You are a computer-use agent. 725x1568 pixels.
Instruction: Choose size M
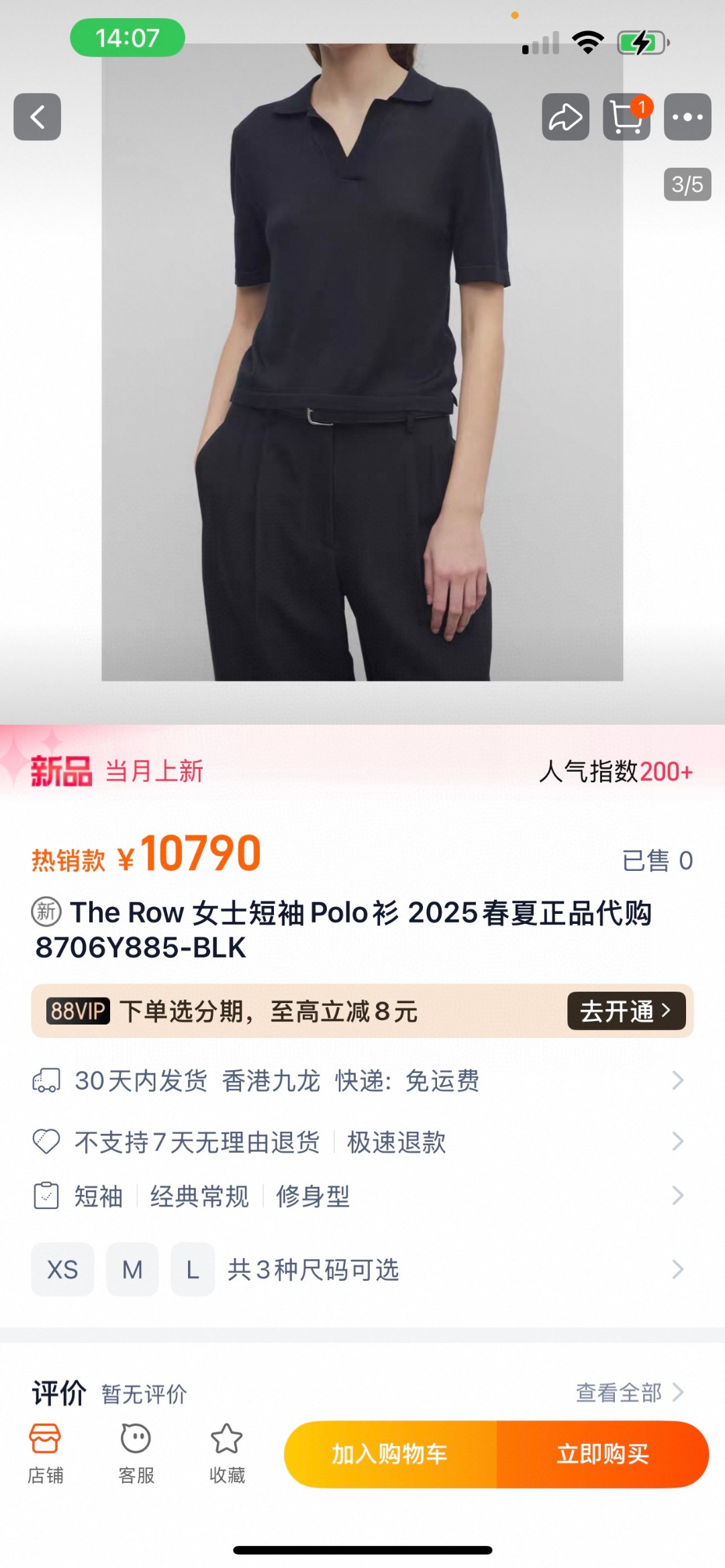pyautogui.click(x=132, y=1269)
